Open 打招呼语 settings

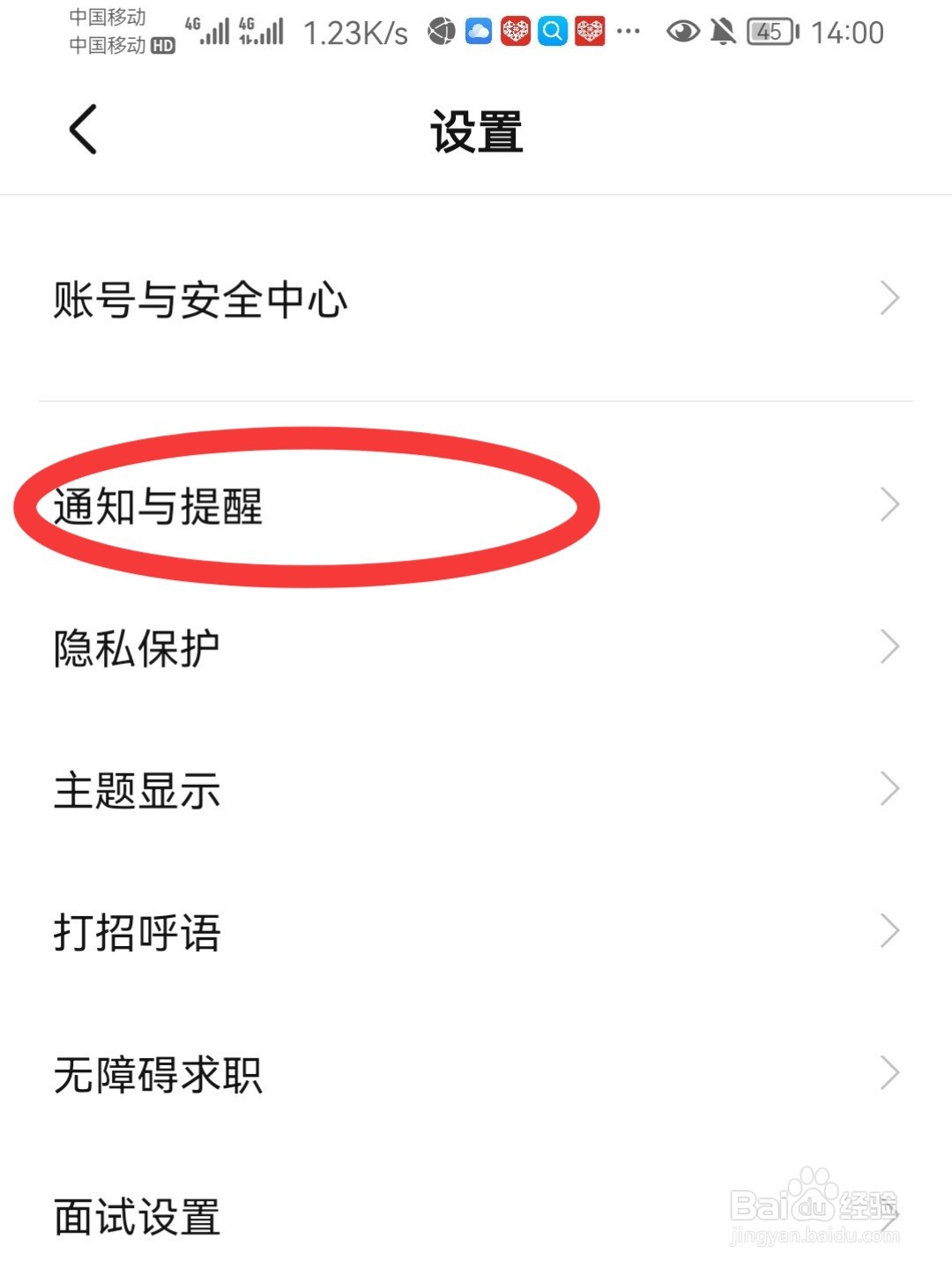137,931
